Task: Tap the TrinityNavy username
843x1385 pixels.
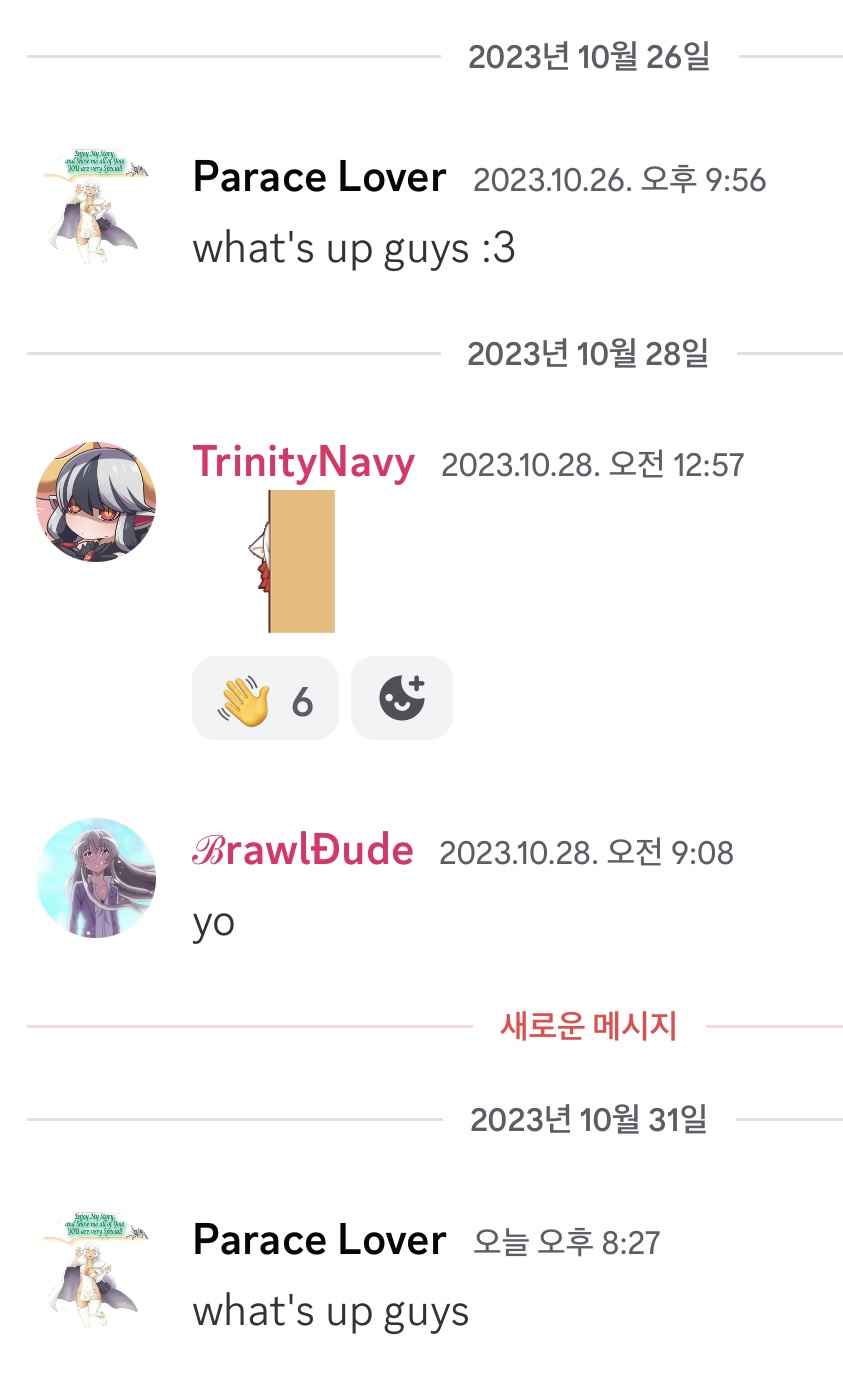Action: (x=303, y=462)
